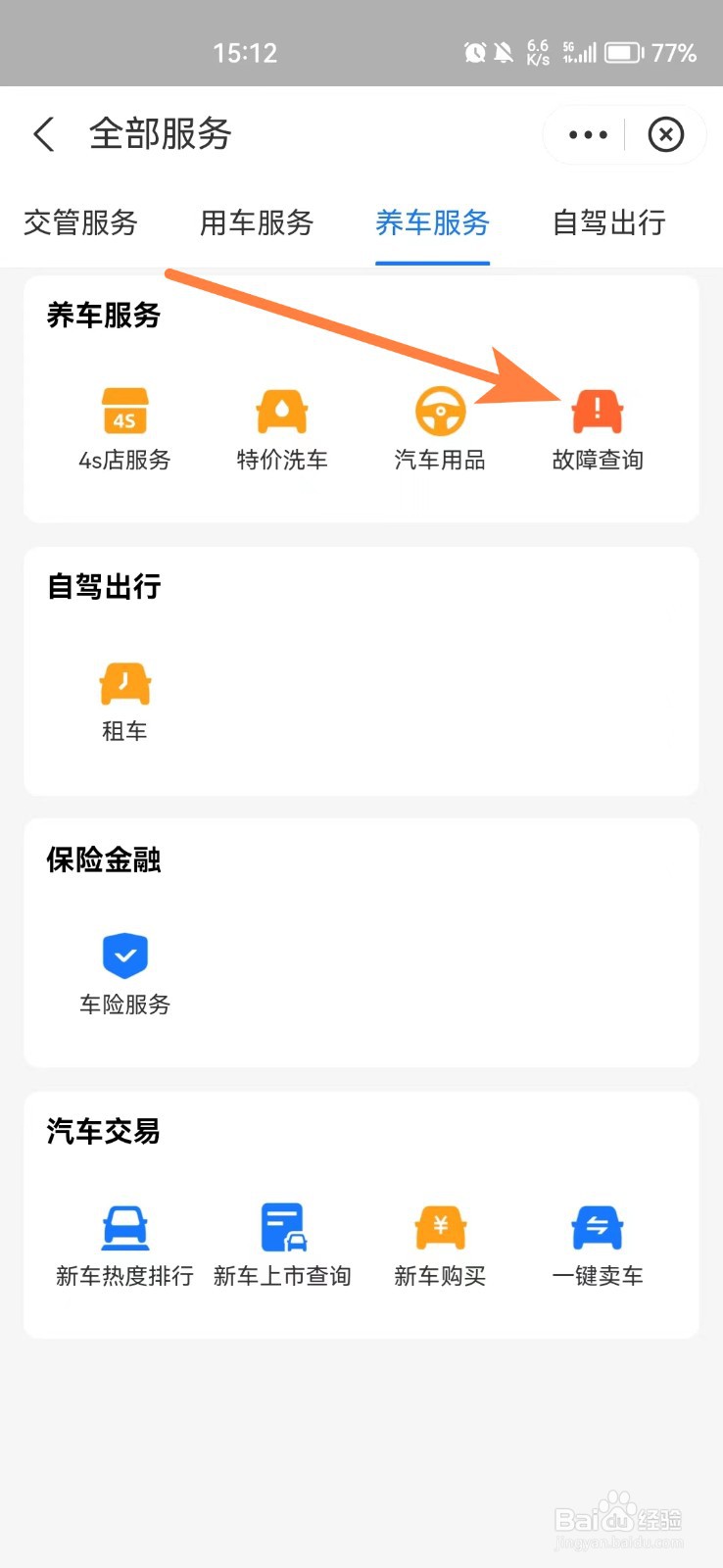Viewport: 723px width, 1568px height.
Task: Open 故障查询 fault lookup
Action: pos(598,429)
